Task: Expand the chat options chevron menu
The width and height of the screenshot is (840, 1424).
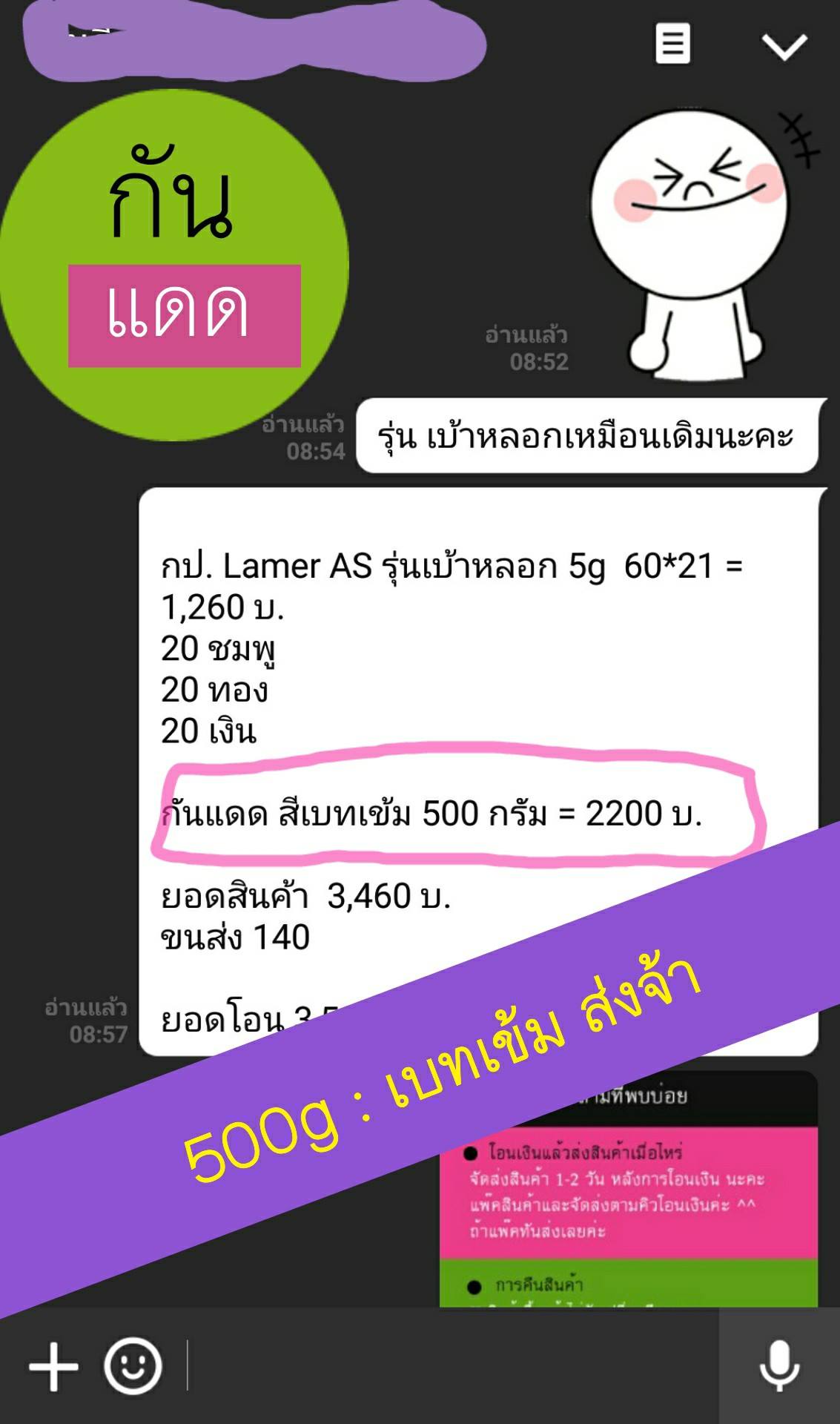Action: point(784,47)
